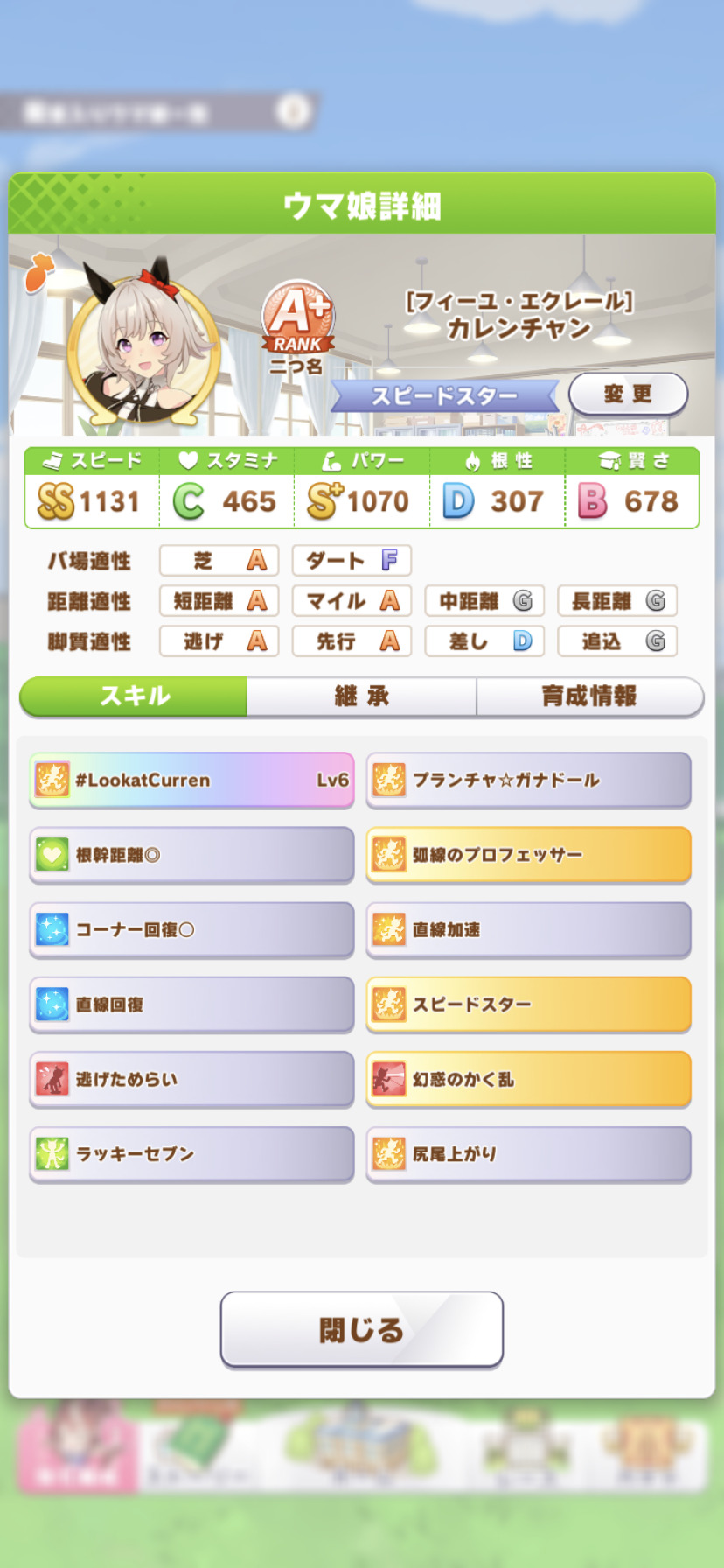The height and width of the screenshot is (1568, 724).
Task: Open the #LookatCurren skill details
Action: coord(191,780)
